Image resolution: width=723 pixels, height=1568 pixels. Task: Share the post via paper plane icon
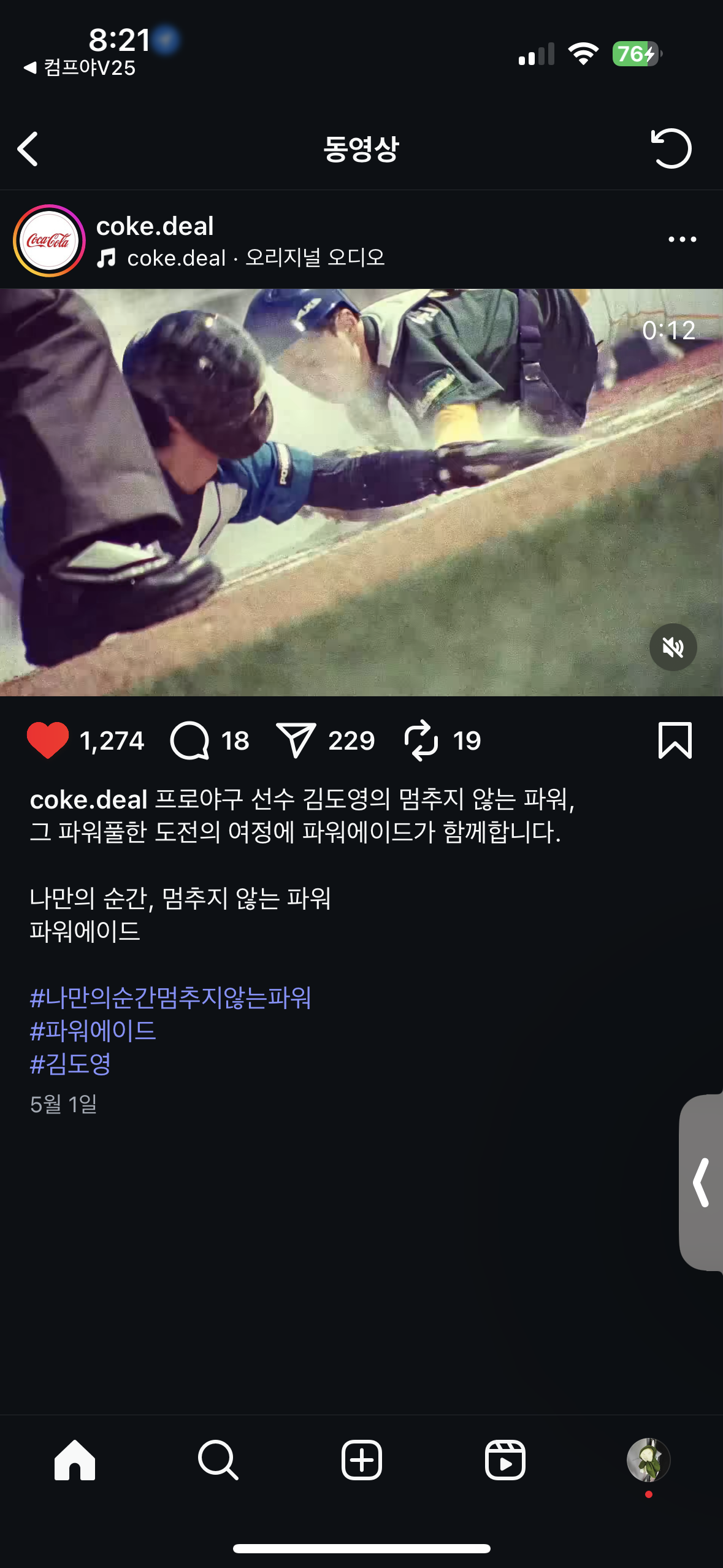click(x=296, y=740)
